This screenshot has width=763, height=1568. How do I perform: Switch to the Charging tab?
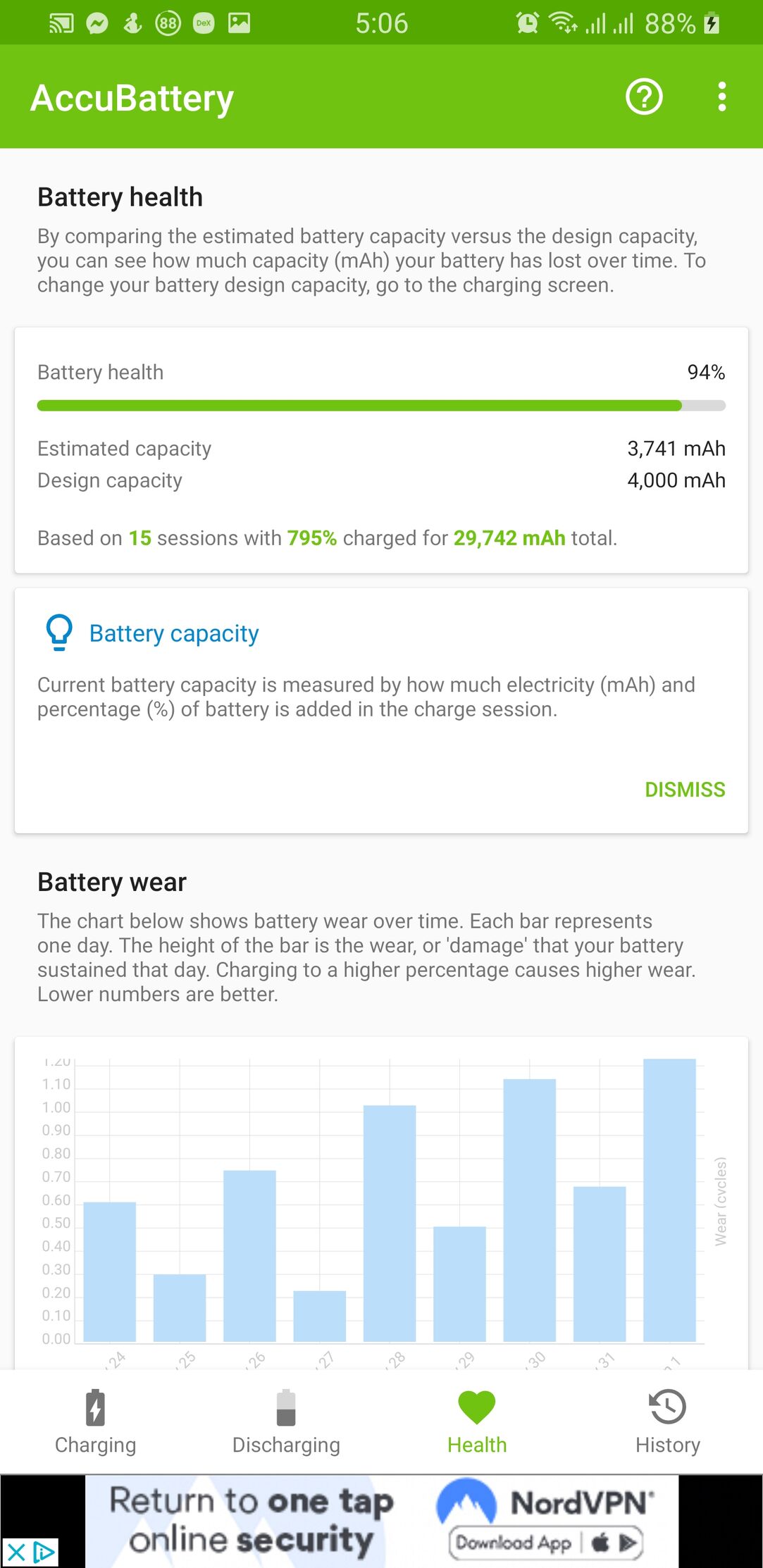point(96,1421)
